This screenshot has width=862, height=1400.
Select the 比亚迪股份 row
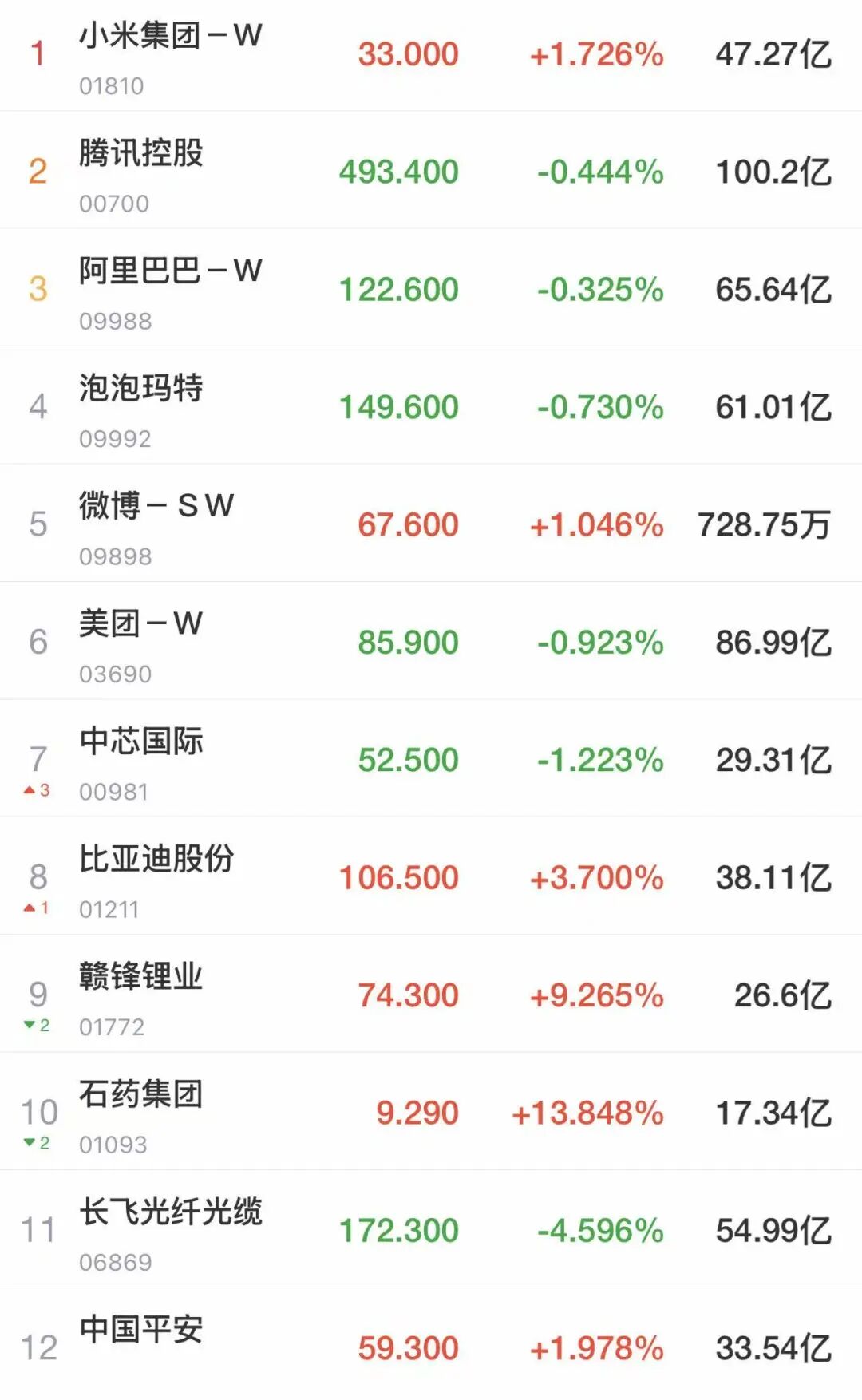(431, 876)
